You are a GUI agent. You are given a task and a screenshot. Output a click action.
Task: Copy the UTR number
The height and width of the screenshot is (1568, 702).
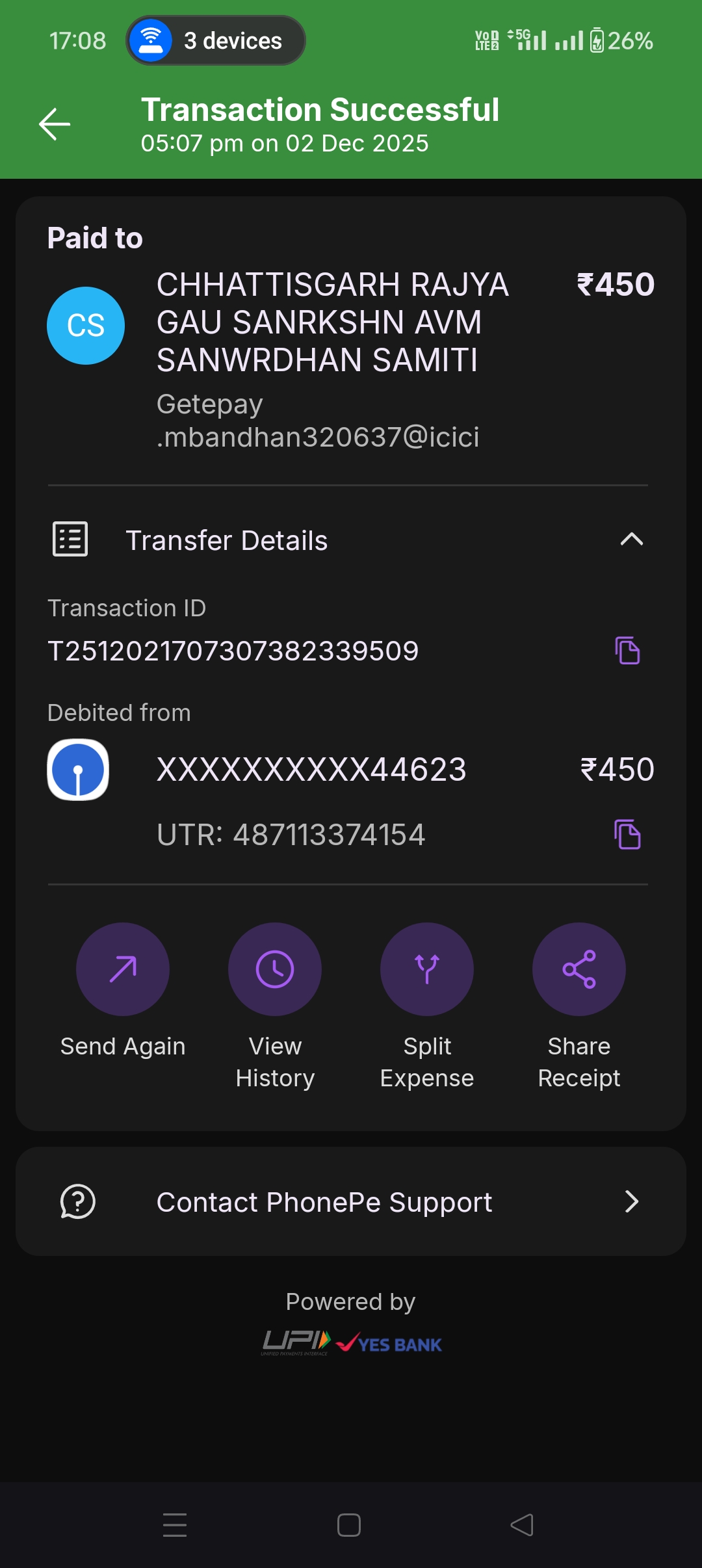tap(627, 834)
